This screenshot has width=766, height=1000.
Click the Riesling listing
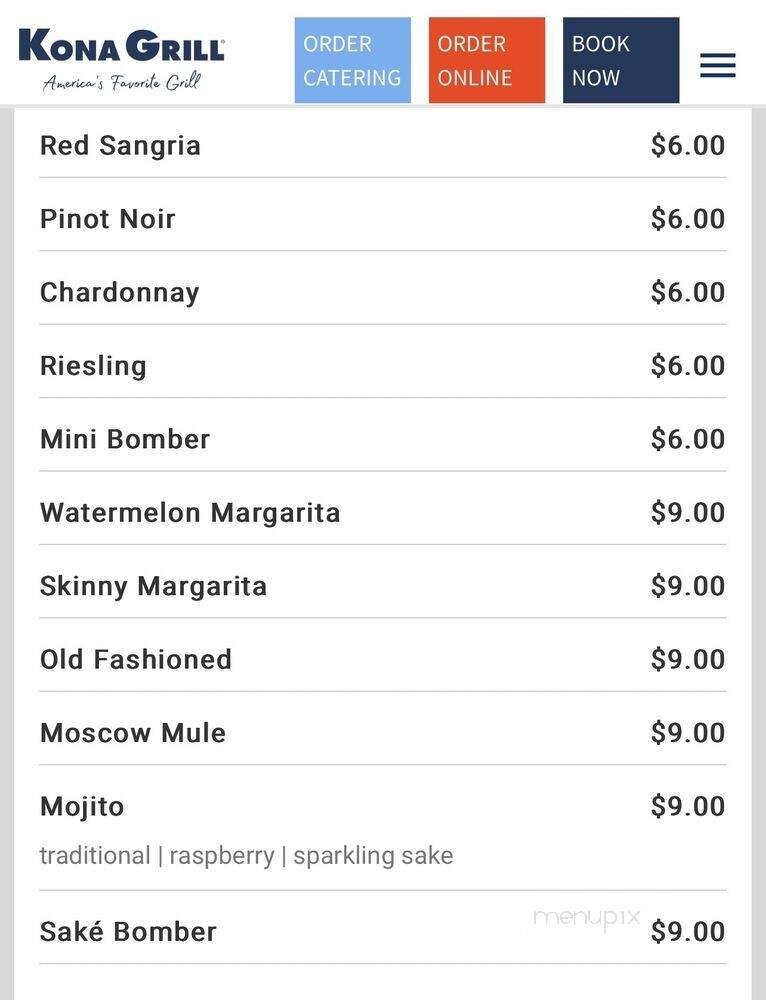(x=93, y=365)
